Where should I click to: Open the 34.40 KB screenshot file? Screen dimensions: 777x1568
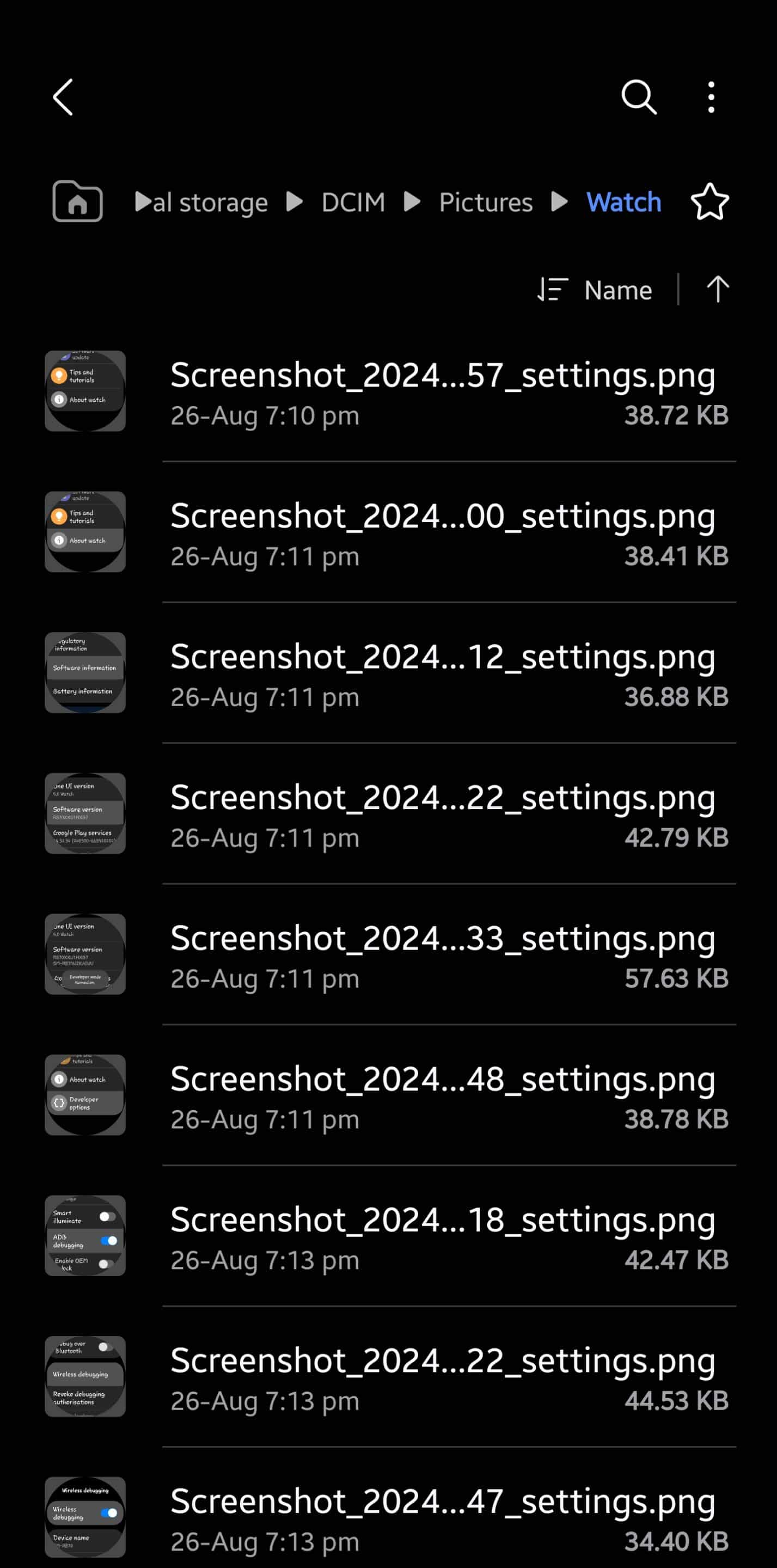click(389, 1517)
